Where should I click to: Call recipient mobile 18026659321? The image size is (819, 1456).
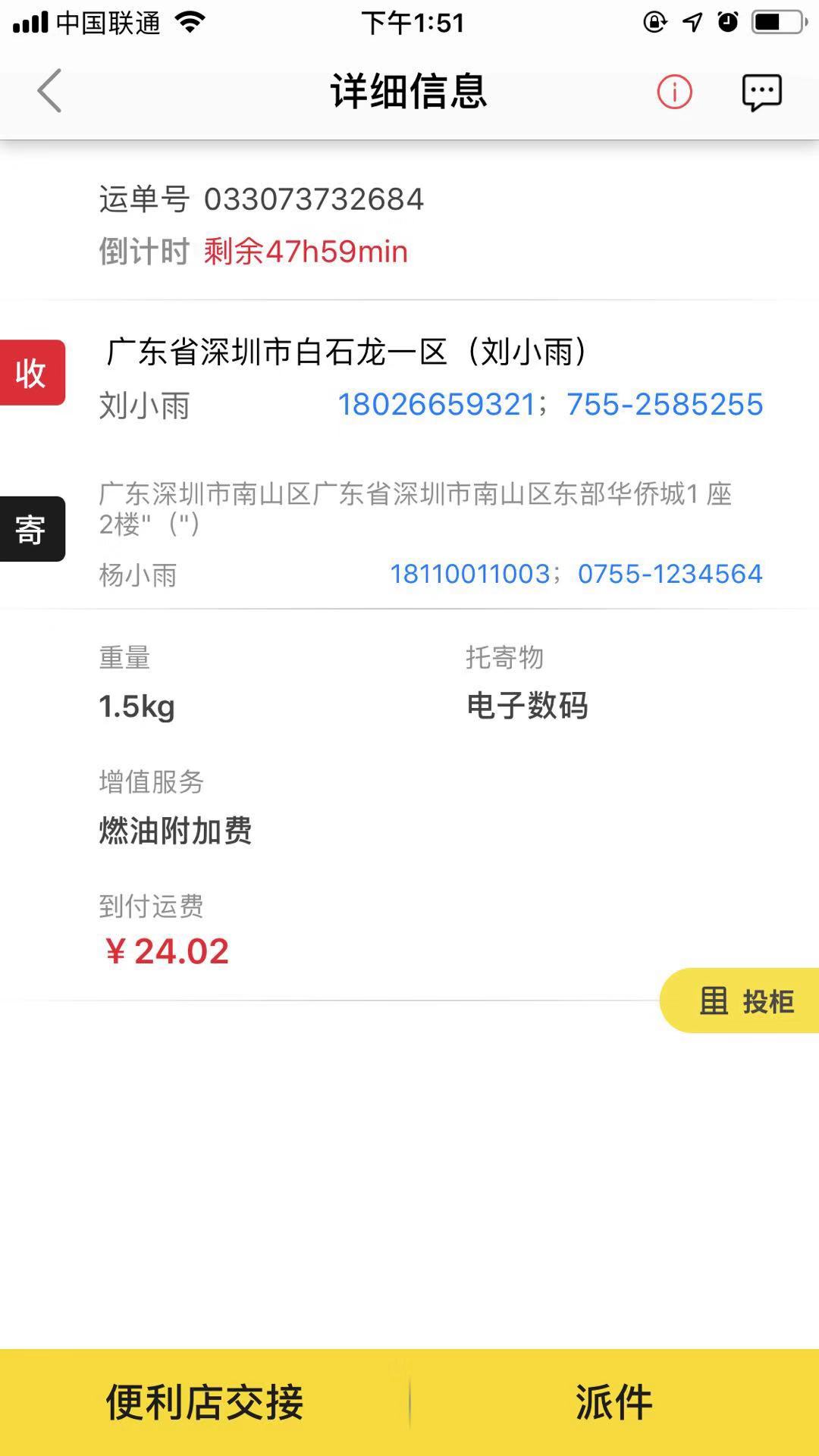(x=436, y=405)
